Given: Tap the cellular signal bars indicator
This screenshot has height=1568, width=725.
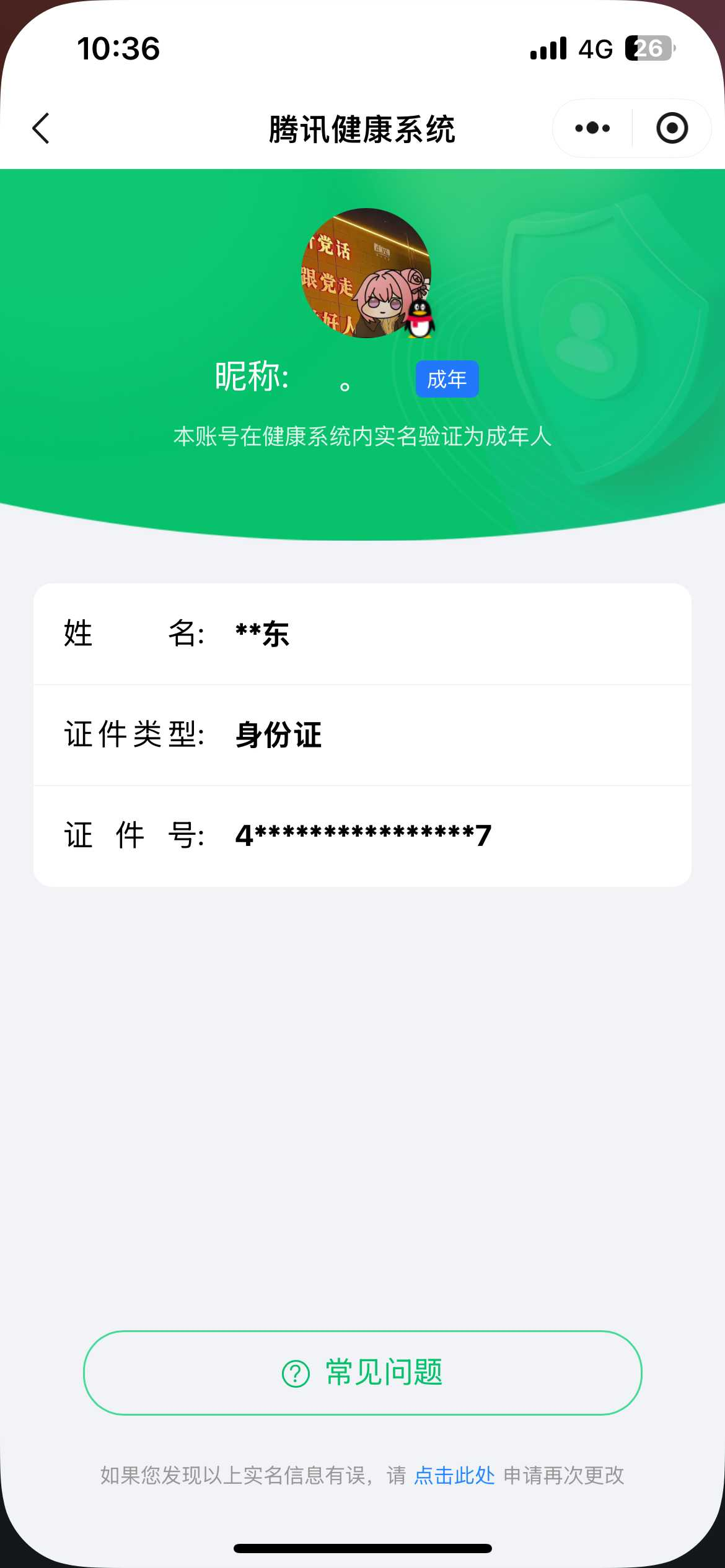Looking at the screenshot, I should (547, 49).
